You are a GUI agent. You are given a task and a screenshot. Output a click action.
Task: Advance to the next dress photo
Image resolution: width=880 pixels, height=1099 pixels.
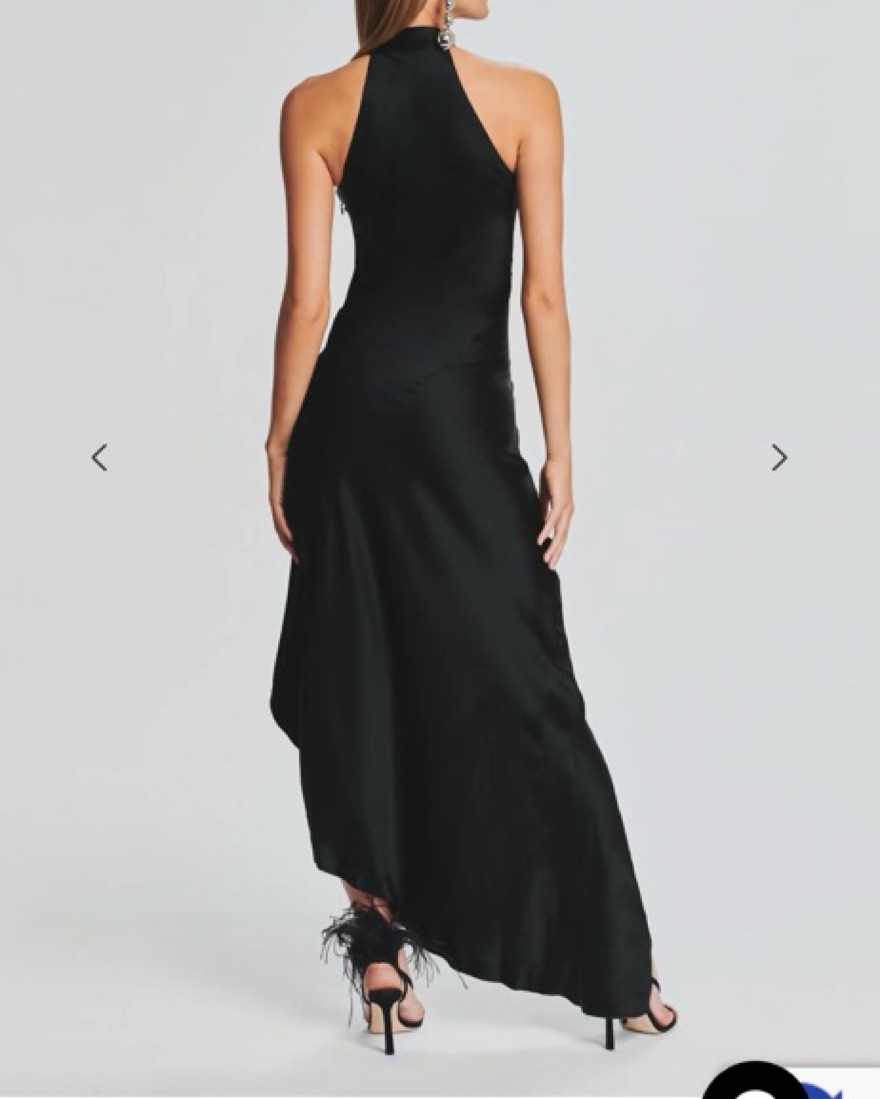pyautogui.click(x=779, y=458)
